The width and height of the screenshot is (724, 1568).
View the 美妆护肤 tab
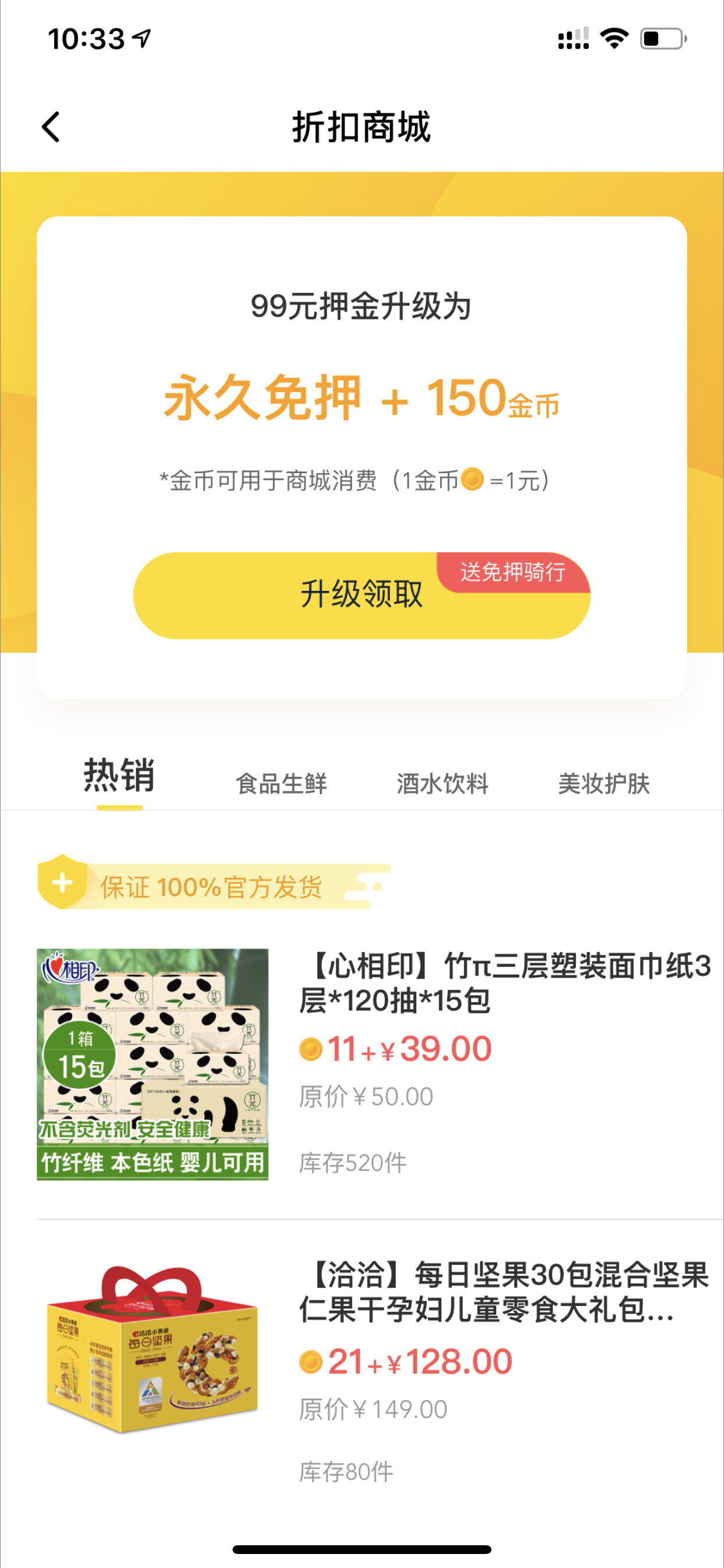pyautogui.click(x=603, y=783)
